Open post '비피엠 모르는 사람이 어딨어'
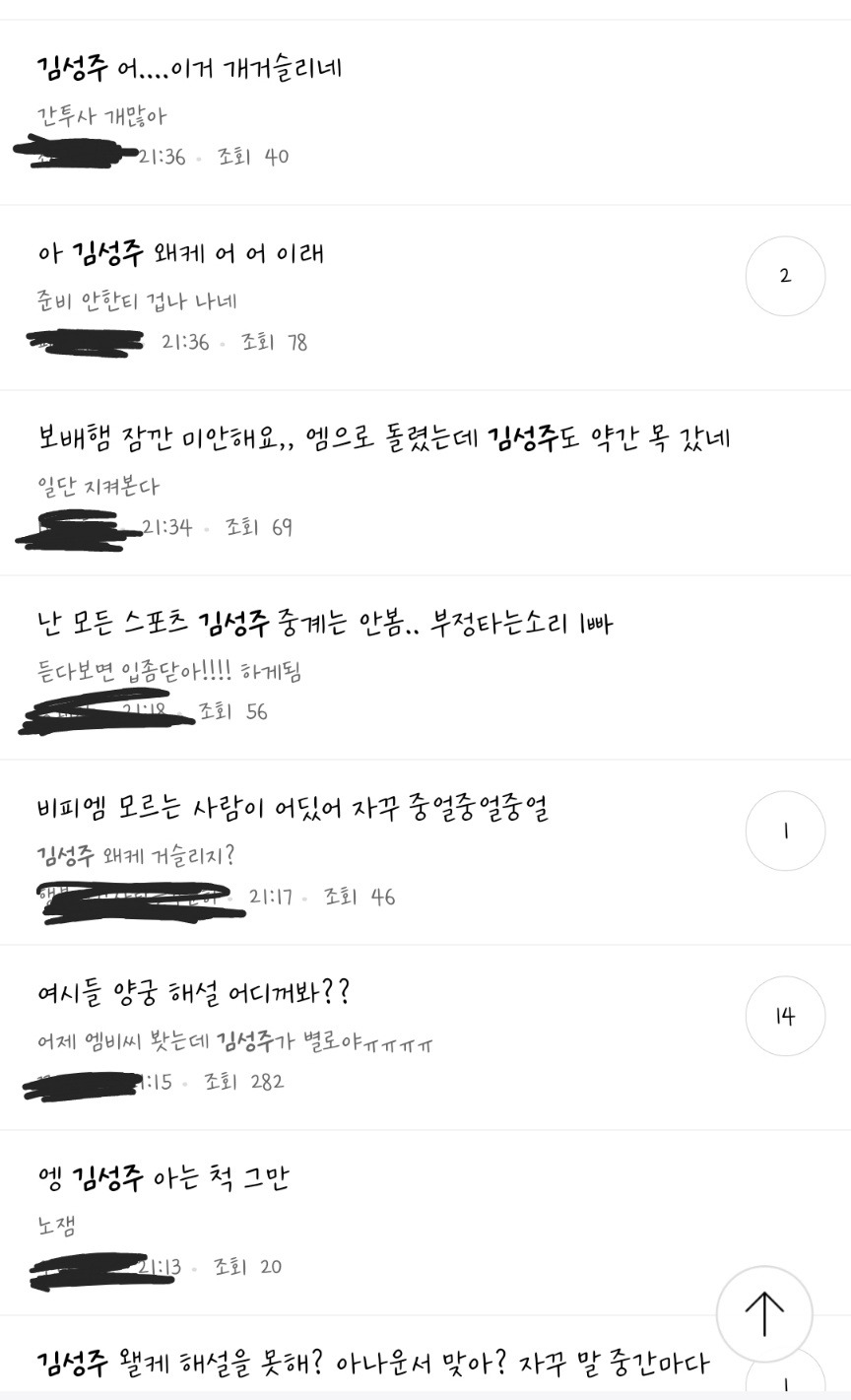The width and height of the screenshot is (851, 1400). (293, 808)
